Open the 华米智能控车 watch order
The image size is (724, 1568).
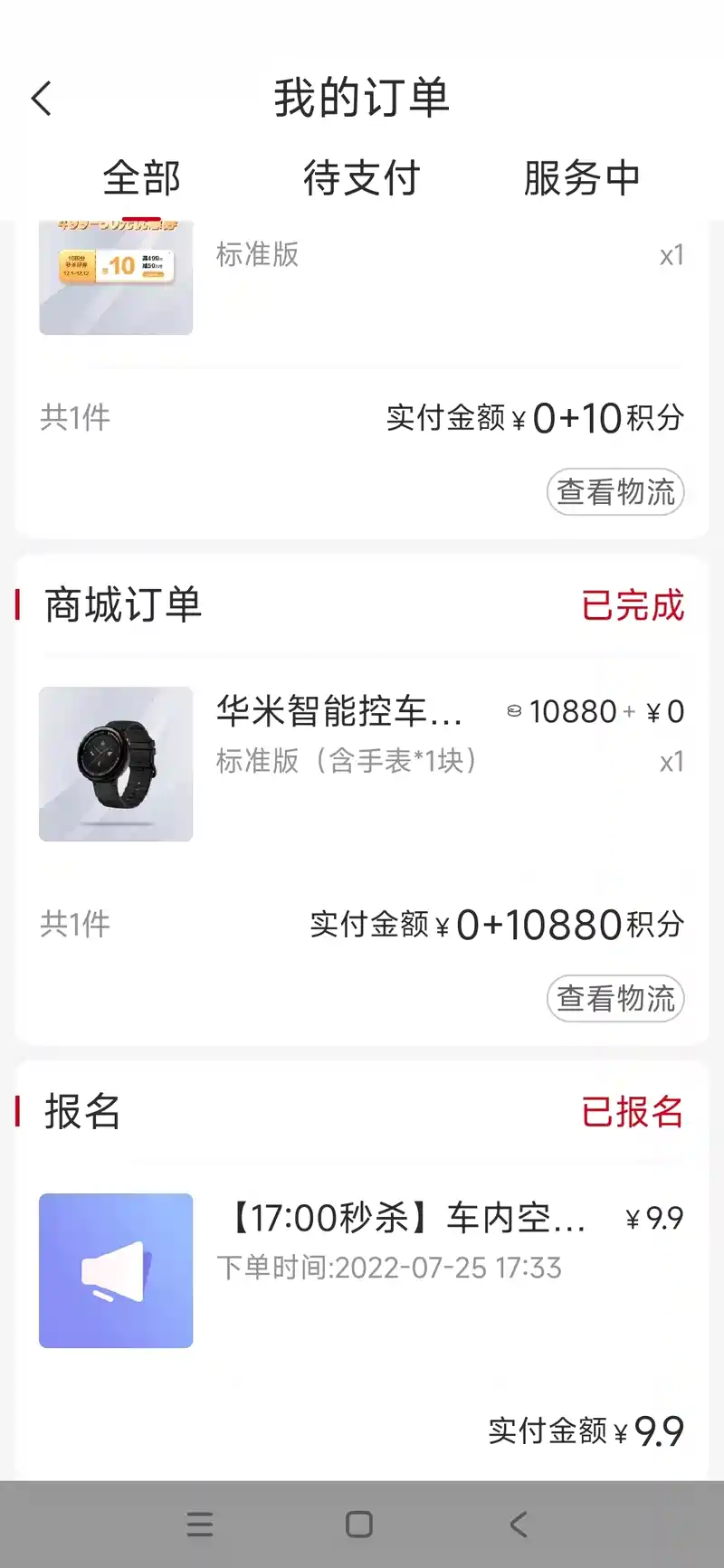coord(338,713)
